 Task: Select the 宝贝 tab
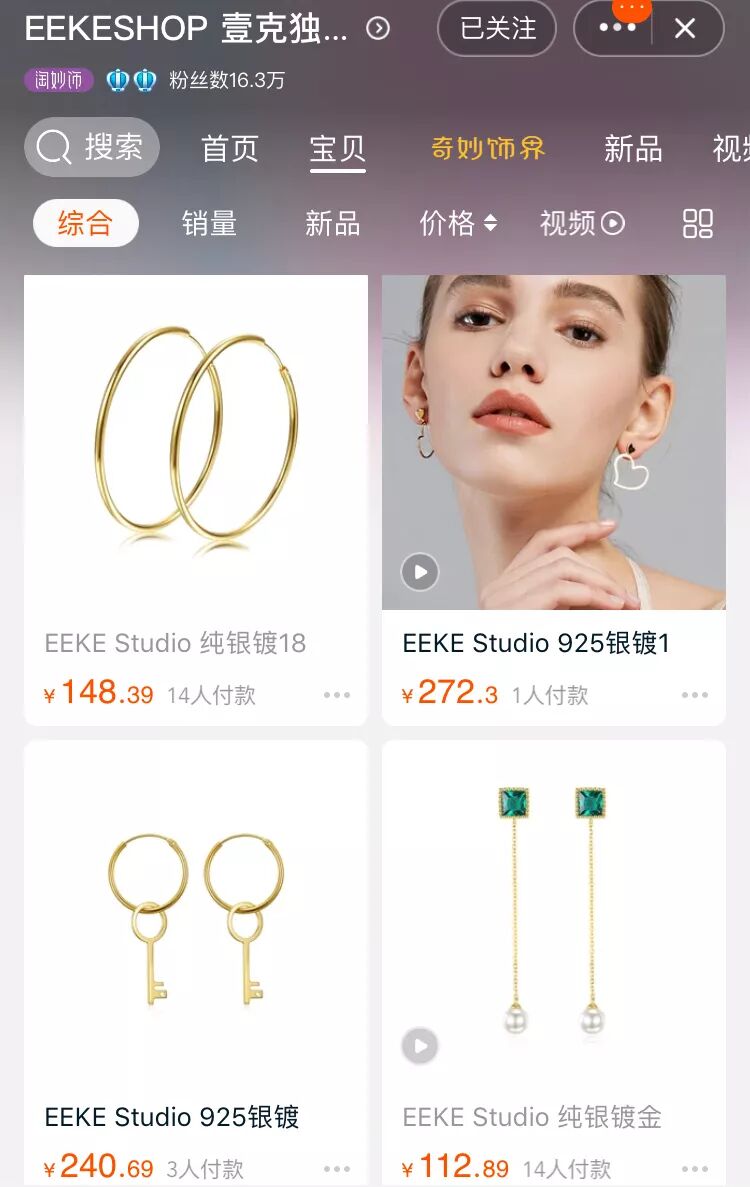coord(338,148)
